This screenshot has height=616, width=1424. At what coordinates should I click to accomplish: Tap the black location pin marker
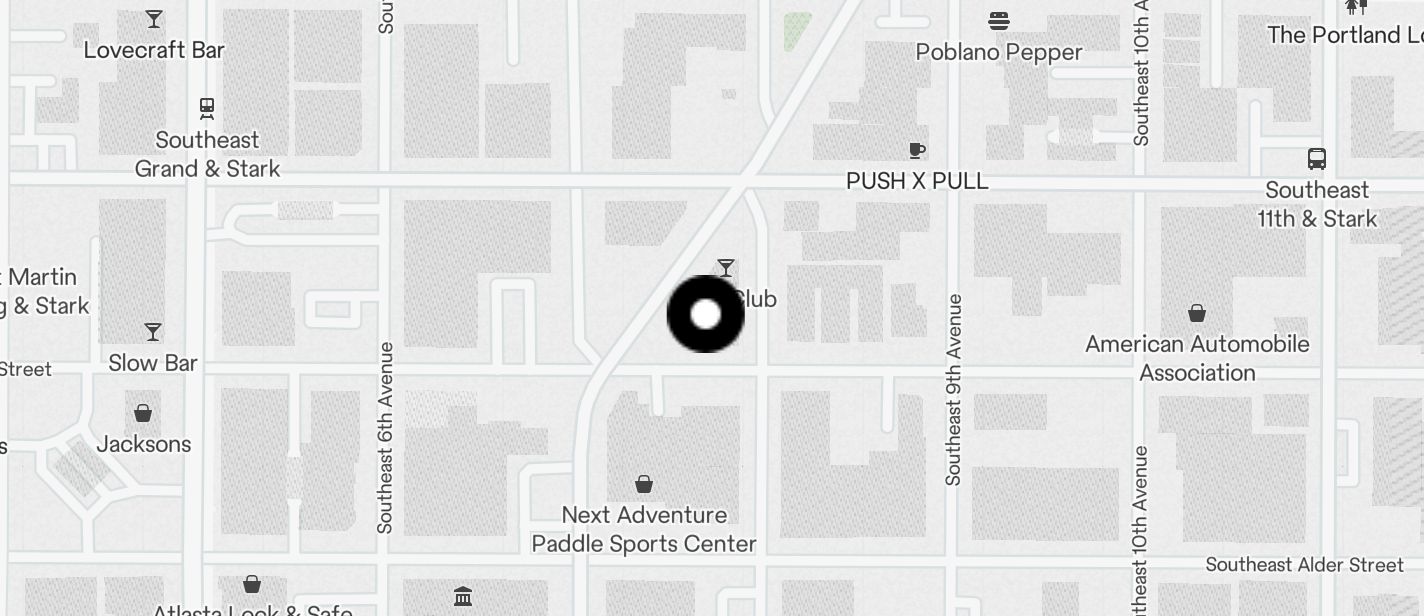click(x=705, y=314)
